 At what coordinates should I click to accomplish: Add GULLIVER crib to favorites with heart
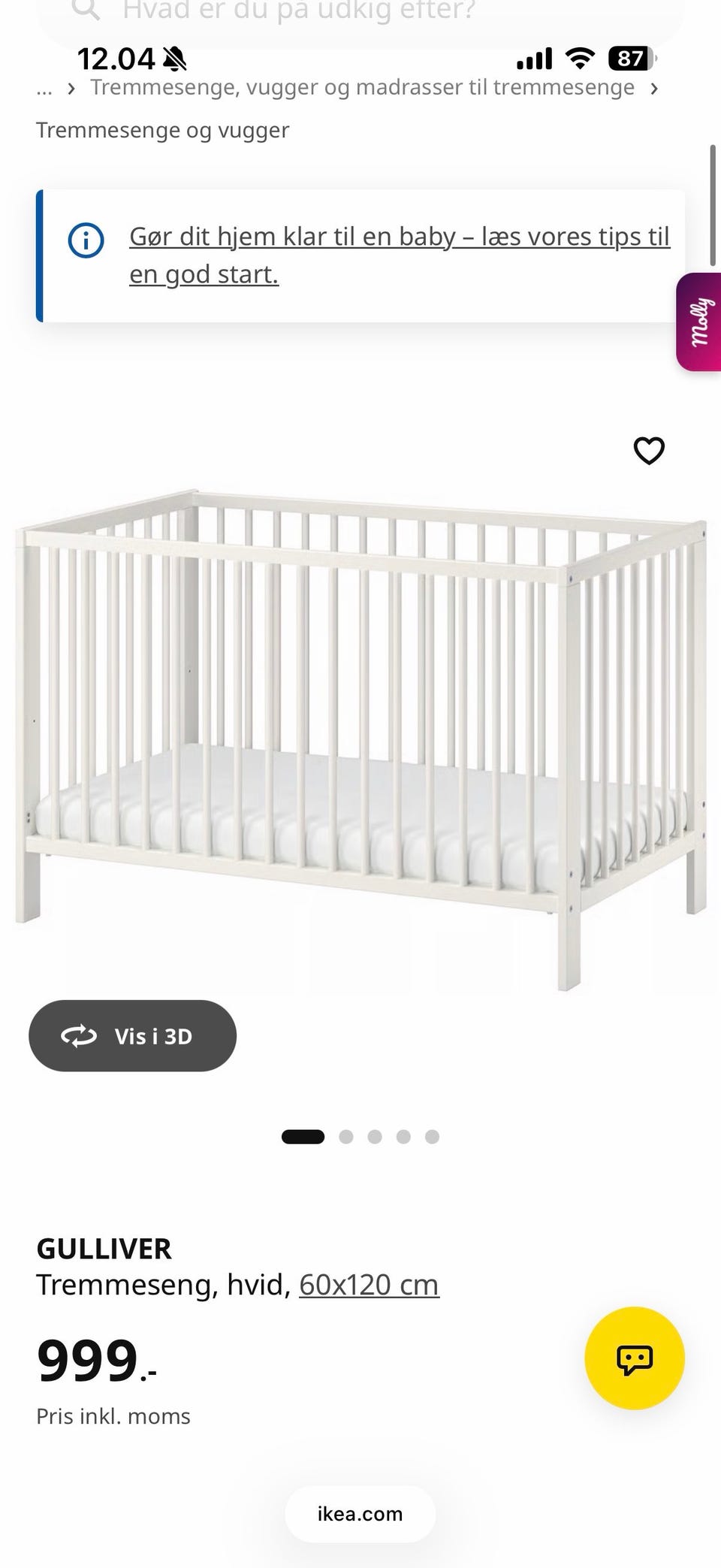click(x=649, y=451)
